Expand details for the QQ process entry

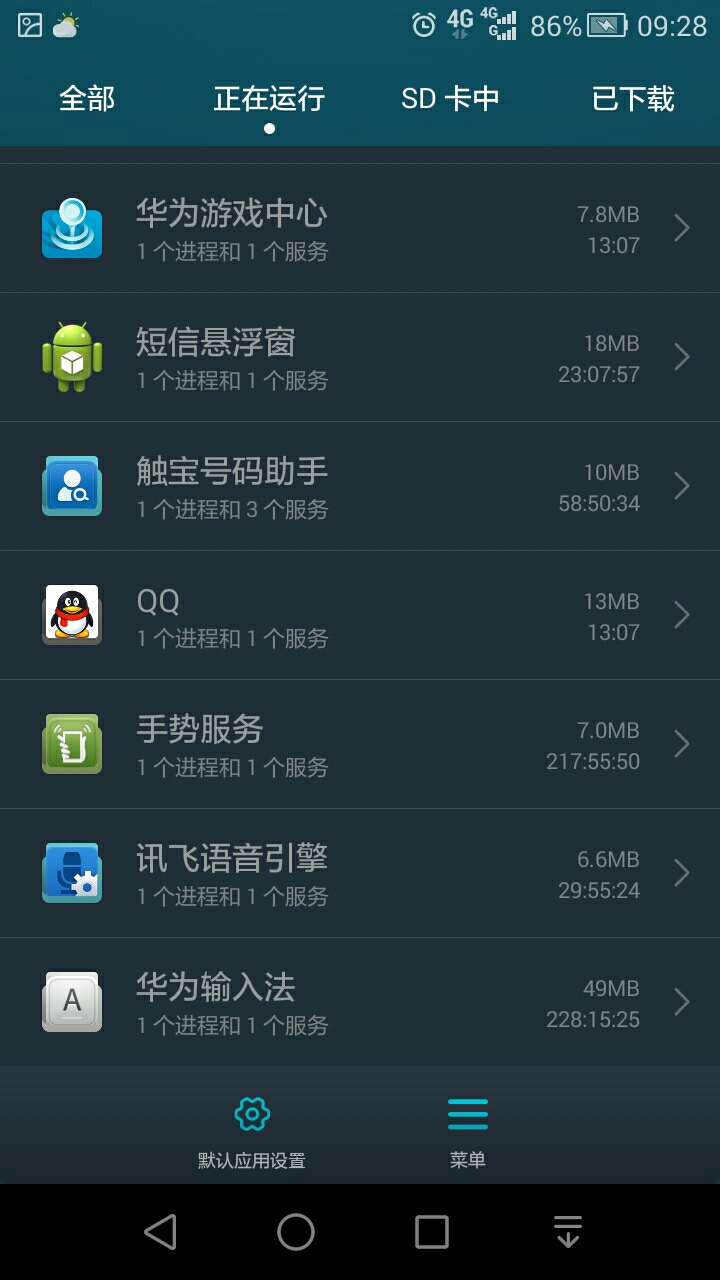(682, 615)
